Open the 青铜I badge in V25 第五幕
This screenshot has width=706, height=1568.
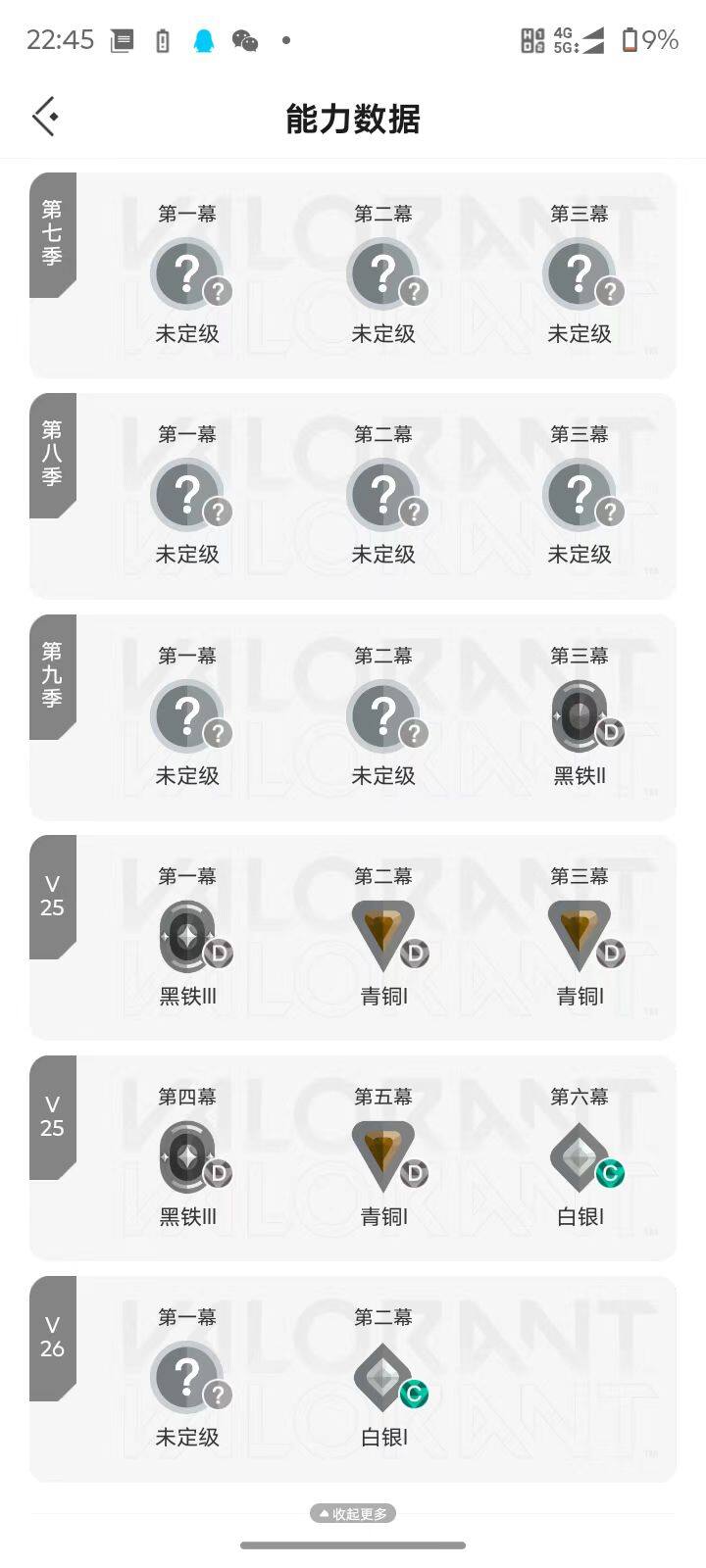click(383, 1156)
